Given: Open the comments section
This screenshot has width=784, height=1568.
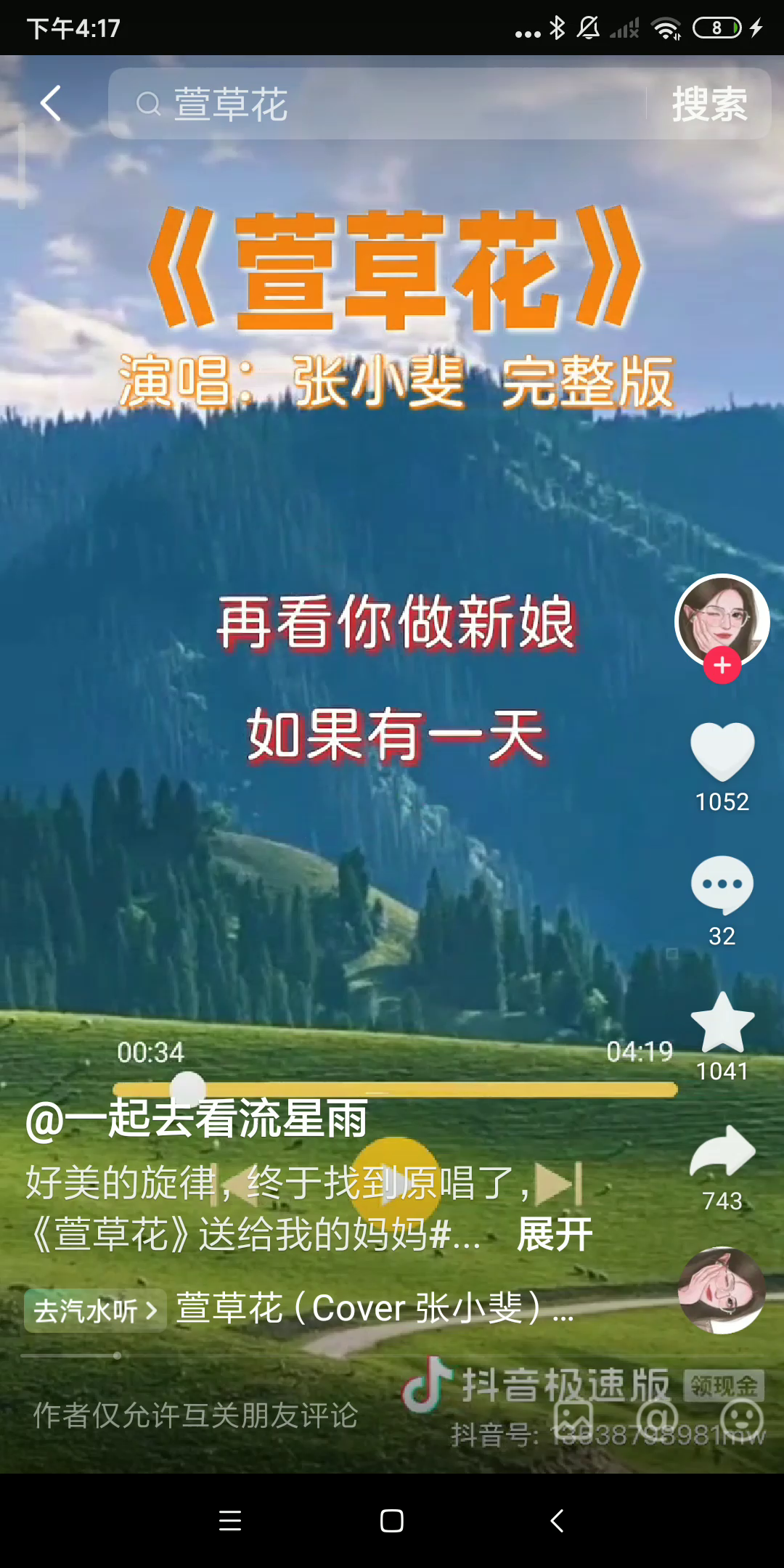Looking at the screenshot, I should (722, 885).
